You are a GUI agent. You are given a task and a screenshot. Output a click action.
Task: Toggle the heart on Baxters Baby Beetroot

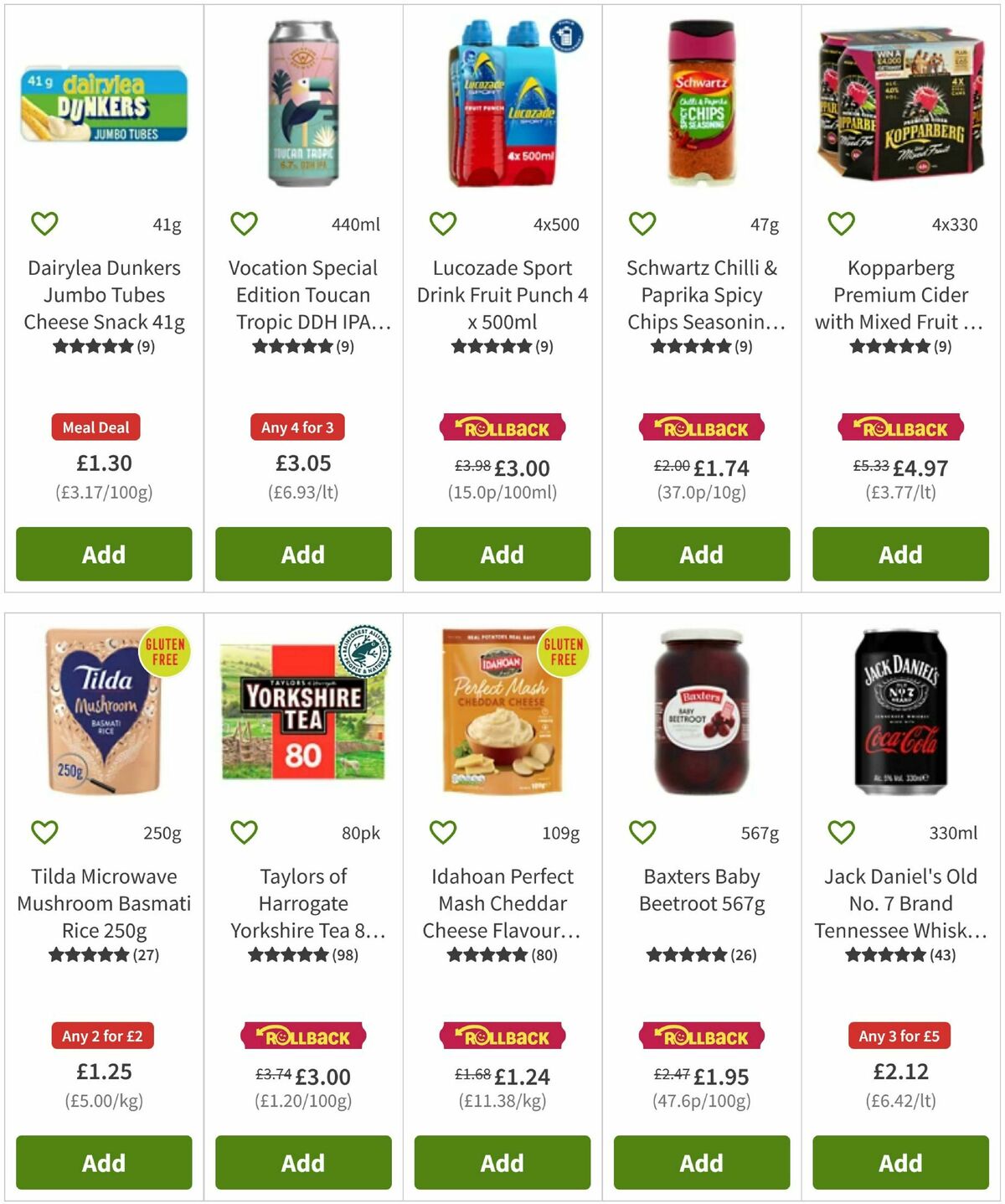641,832
